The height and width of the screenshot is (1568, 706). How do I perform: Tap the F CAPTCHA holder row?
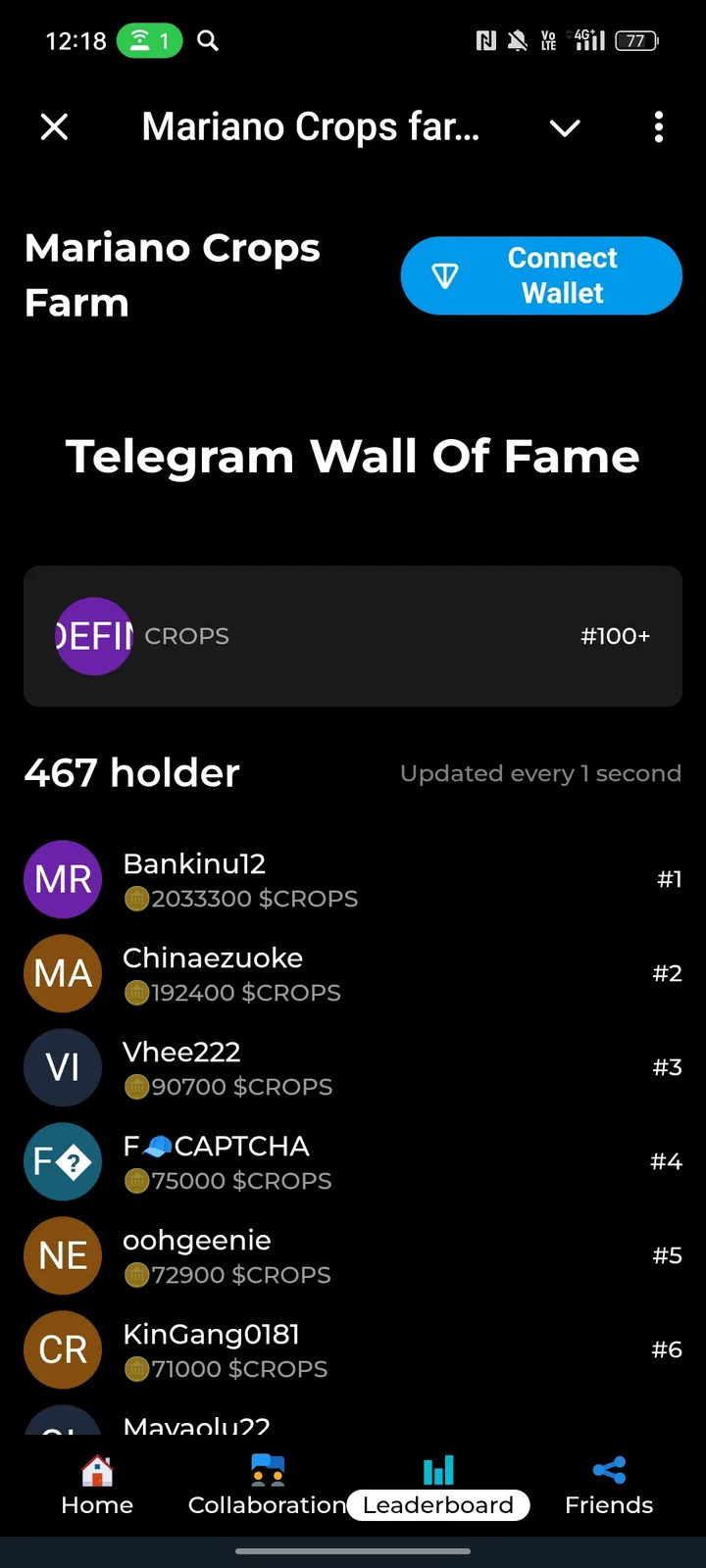point(353,1161)
